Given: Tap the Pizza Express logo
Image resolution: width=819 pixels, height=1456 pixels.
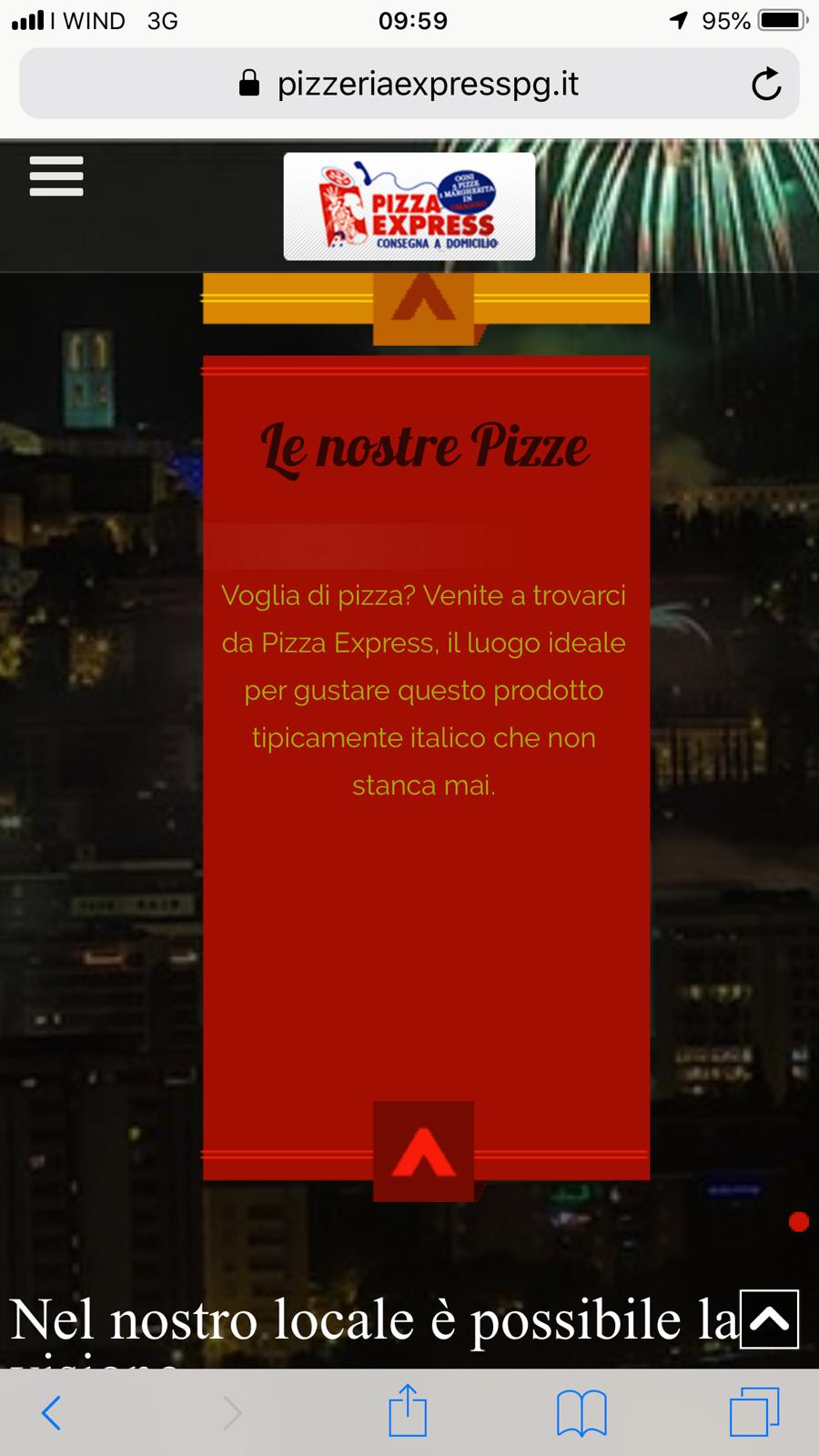Looking at the screenshot, I should pyautogui.click(x=409, y=206).
